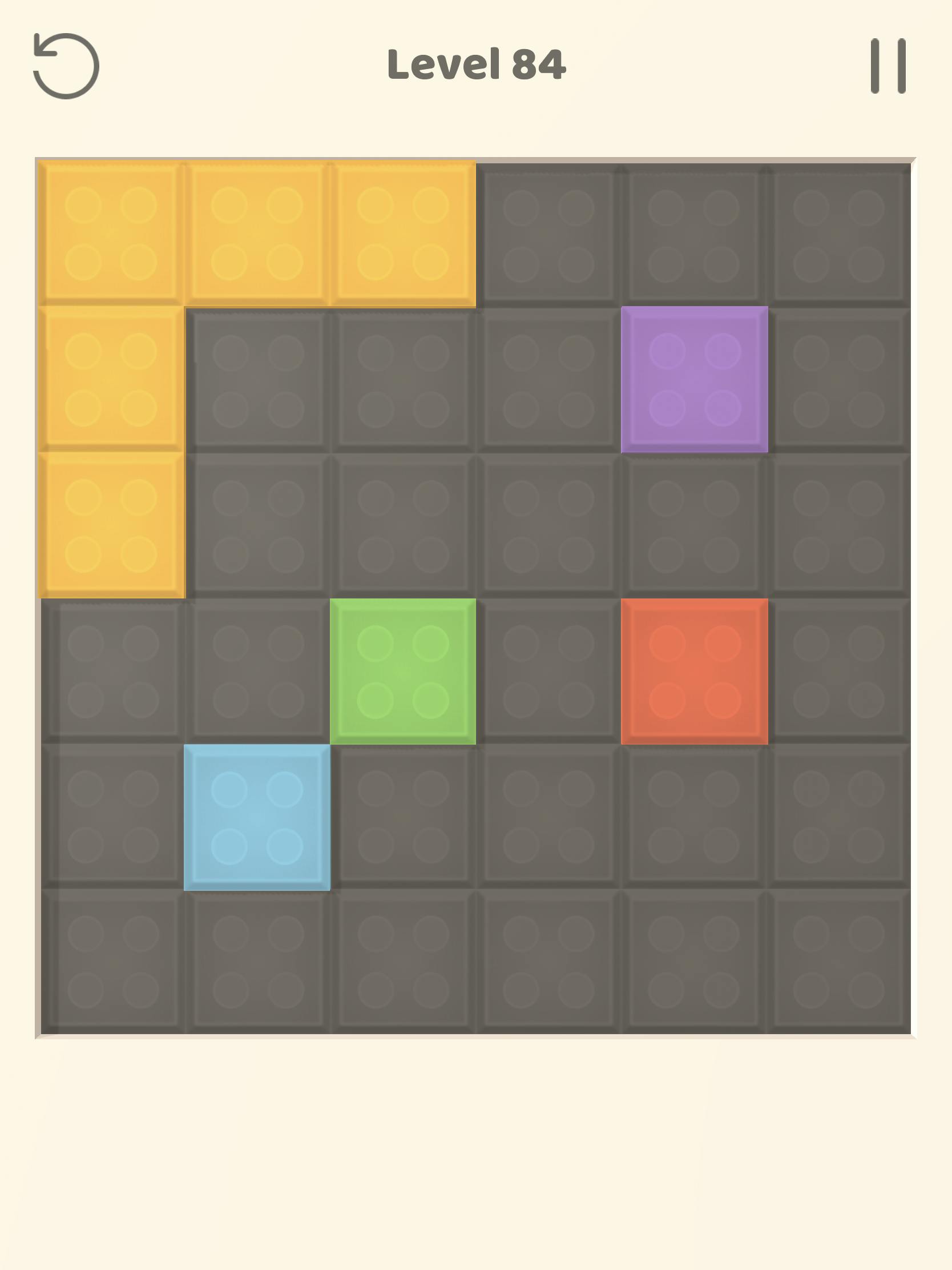Select the blue block

coord(257,817)
